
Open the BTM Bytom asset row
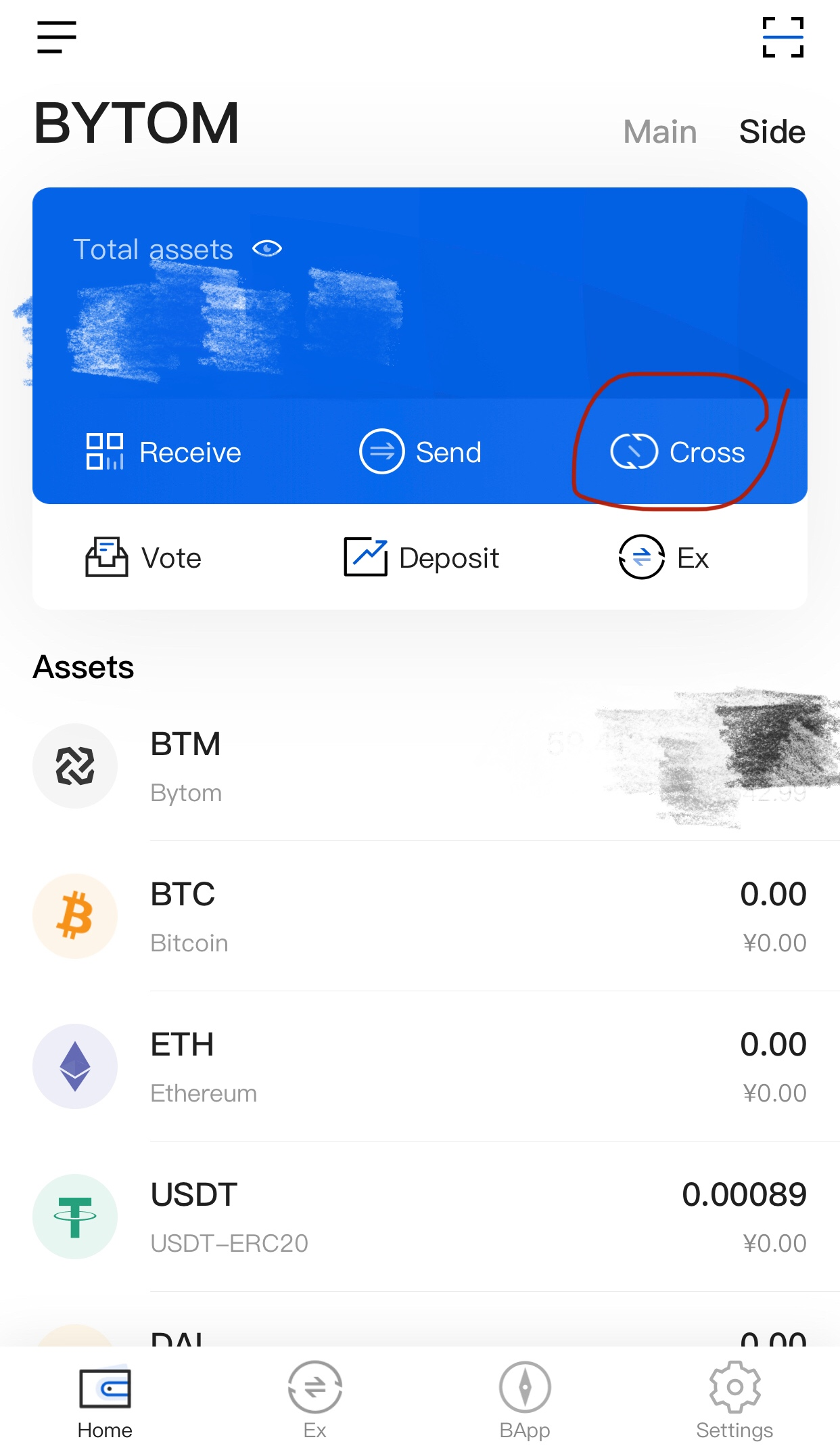coord(420,766)
